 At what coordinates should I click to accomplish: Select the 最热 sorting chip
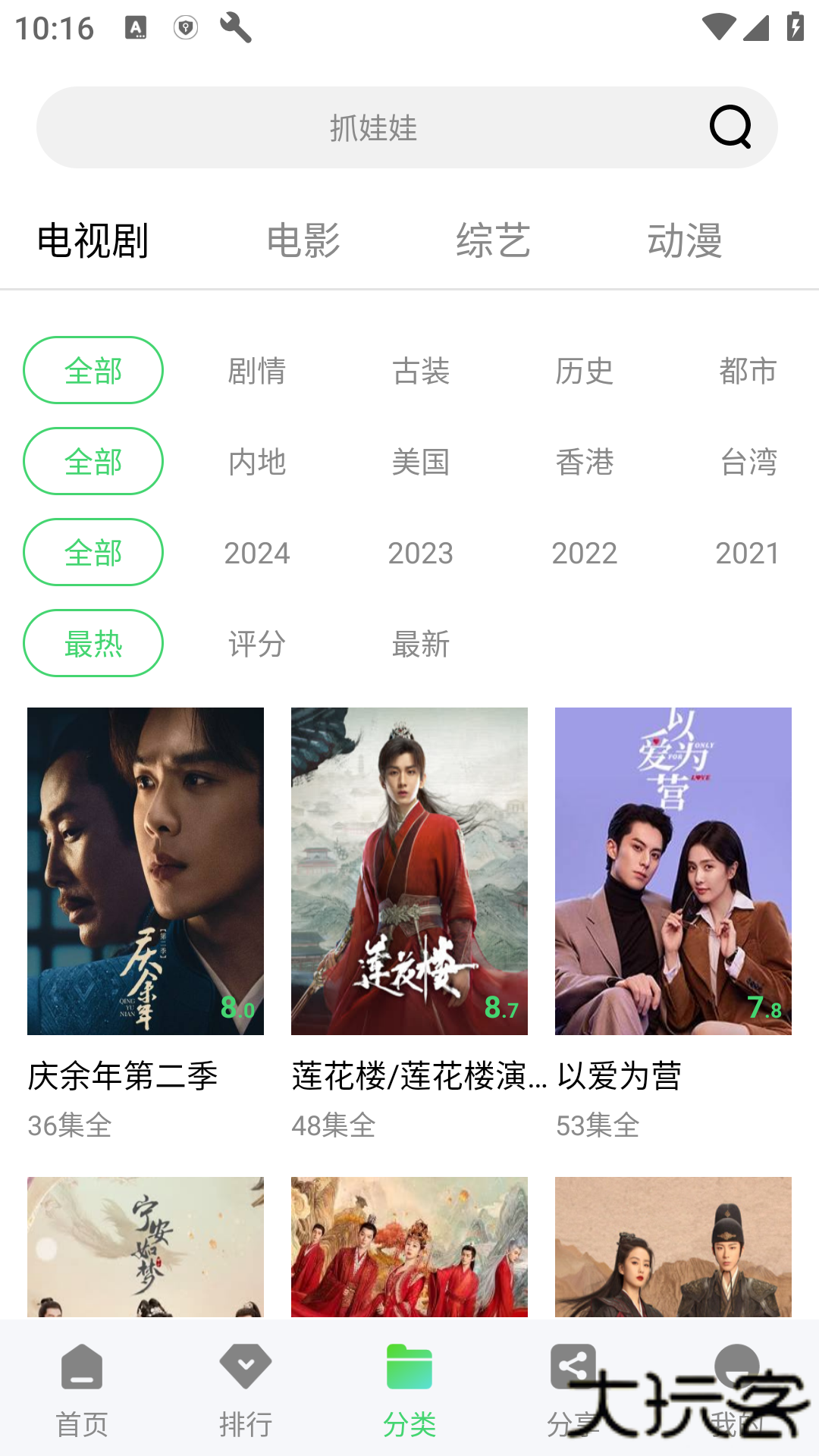click(x=92, y=643)
